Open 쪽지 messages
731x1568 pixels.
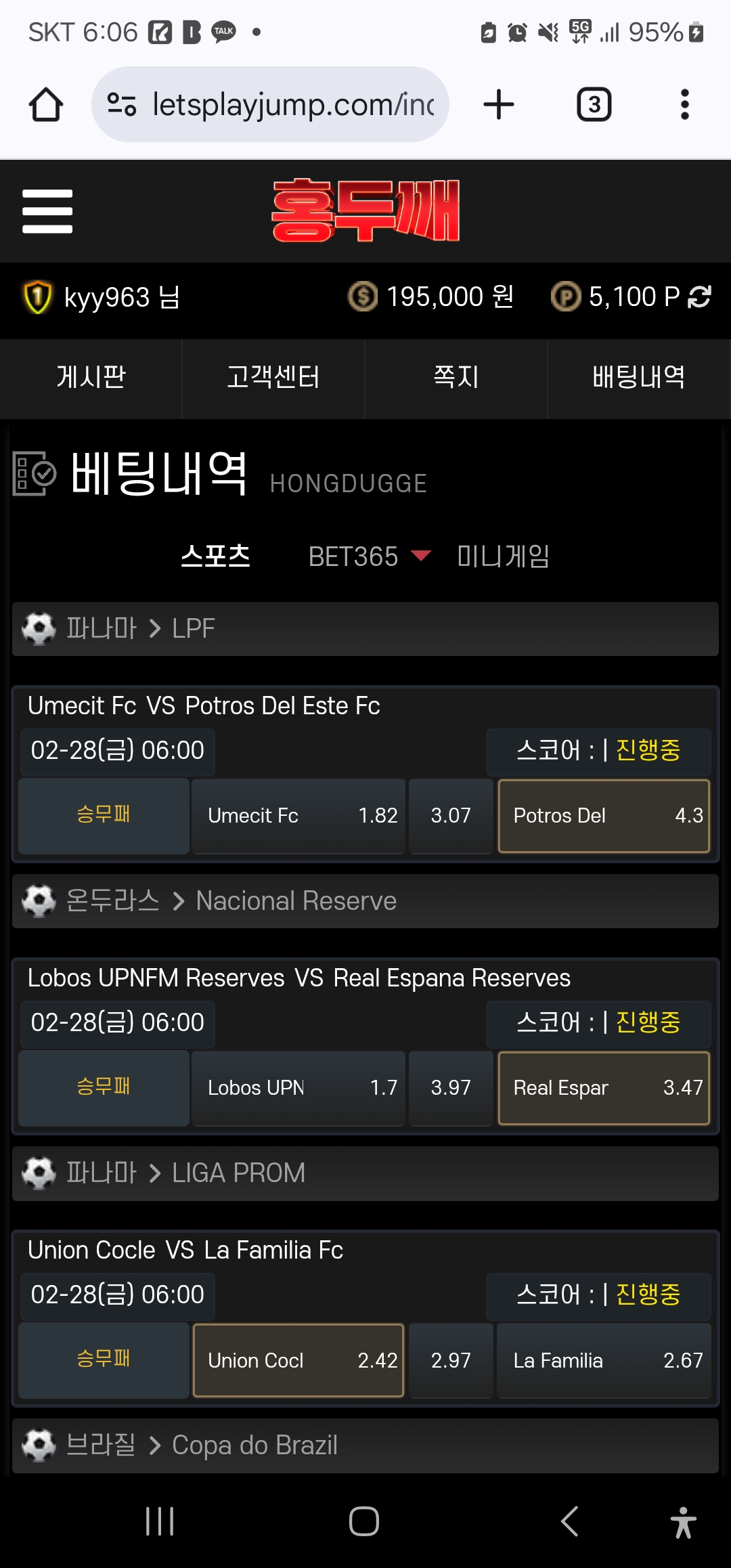click(x=456, y=378)
